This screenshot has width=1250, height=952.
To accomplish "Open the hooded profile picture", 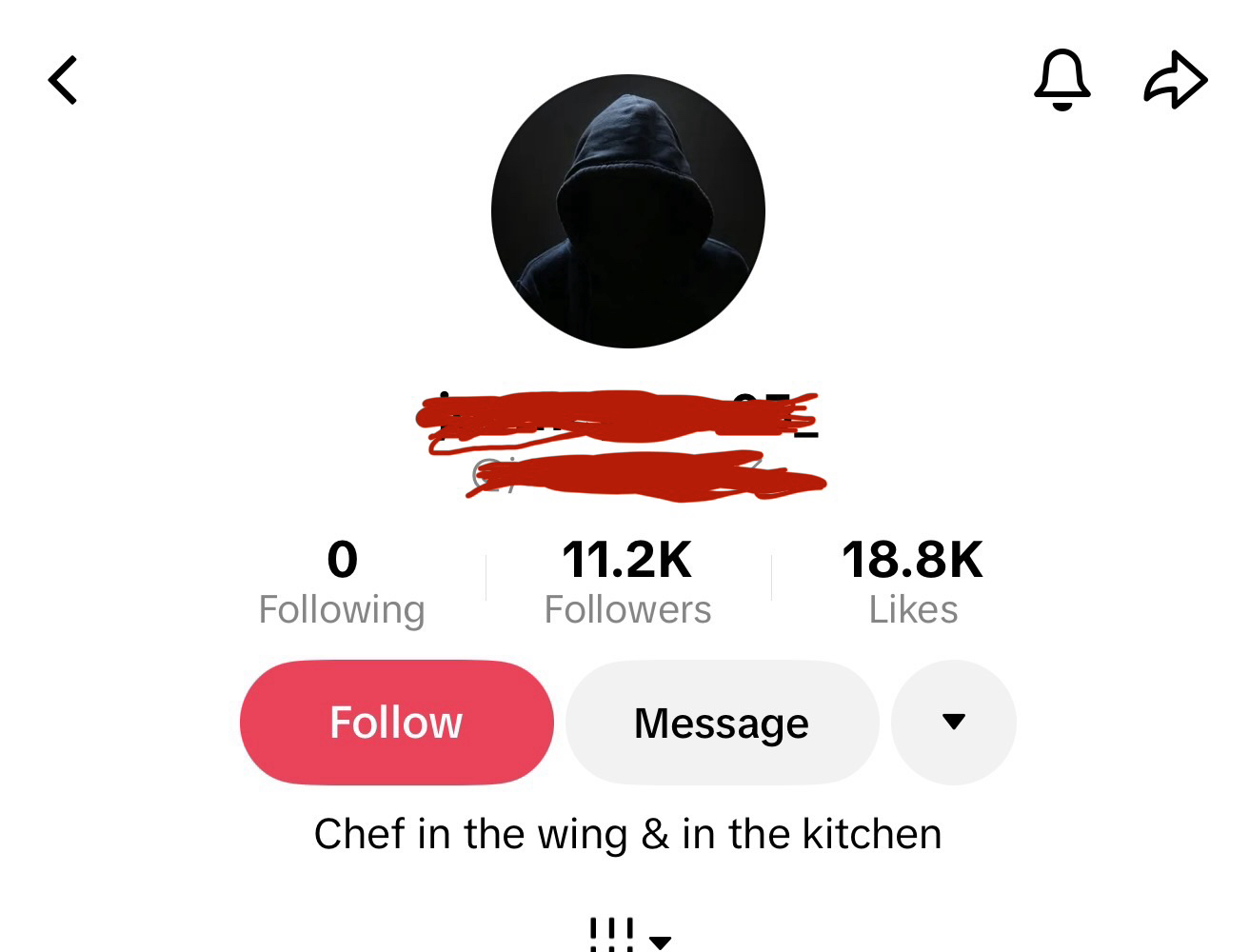I will pos(628,211).
